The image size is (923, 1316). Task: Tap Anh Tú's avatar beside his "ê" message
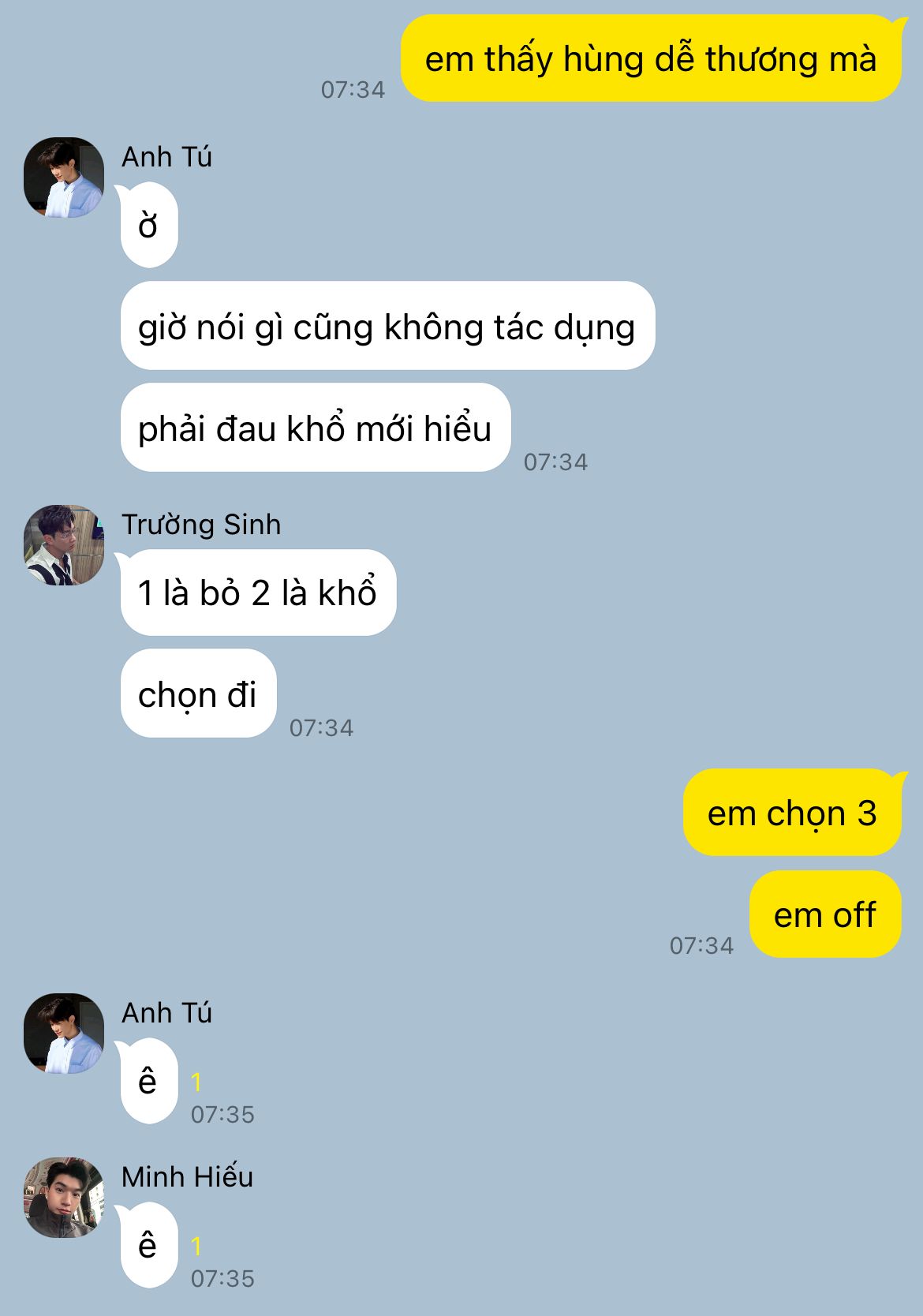coord(64,1034)
